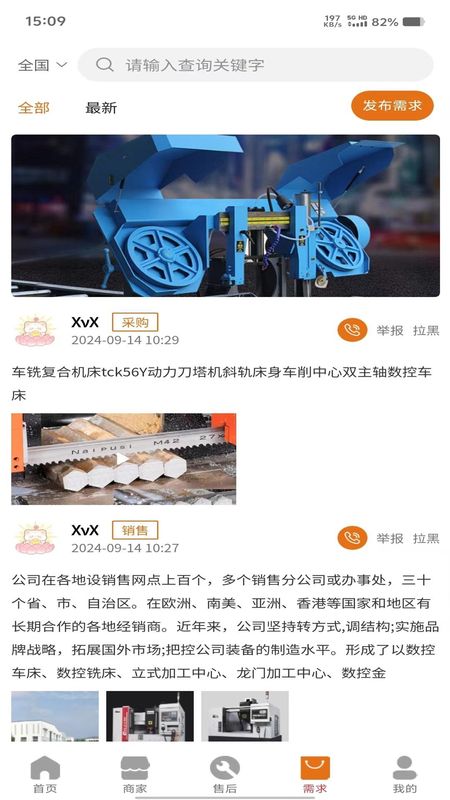Open the 全国 region dropdown

pyautogui.click(x=42, y=65)
